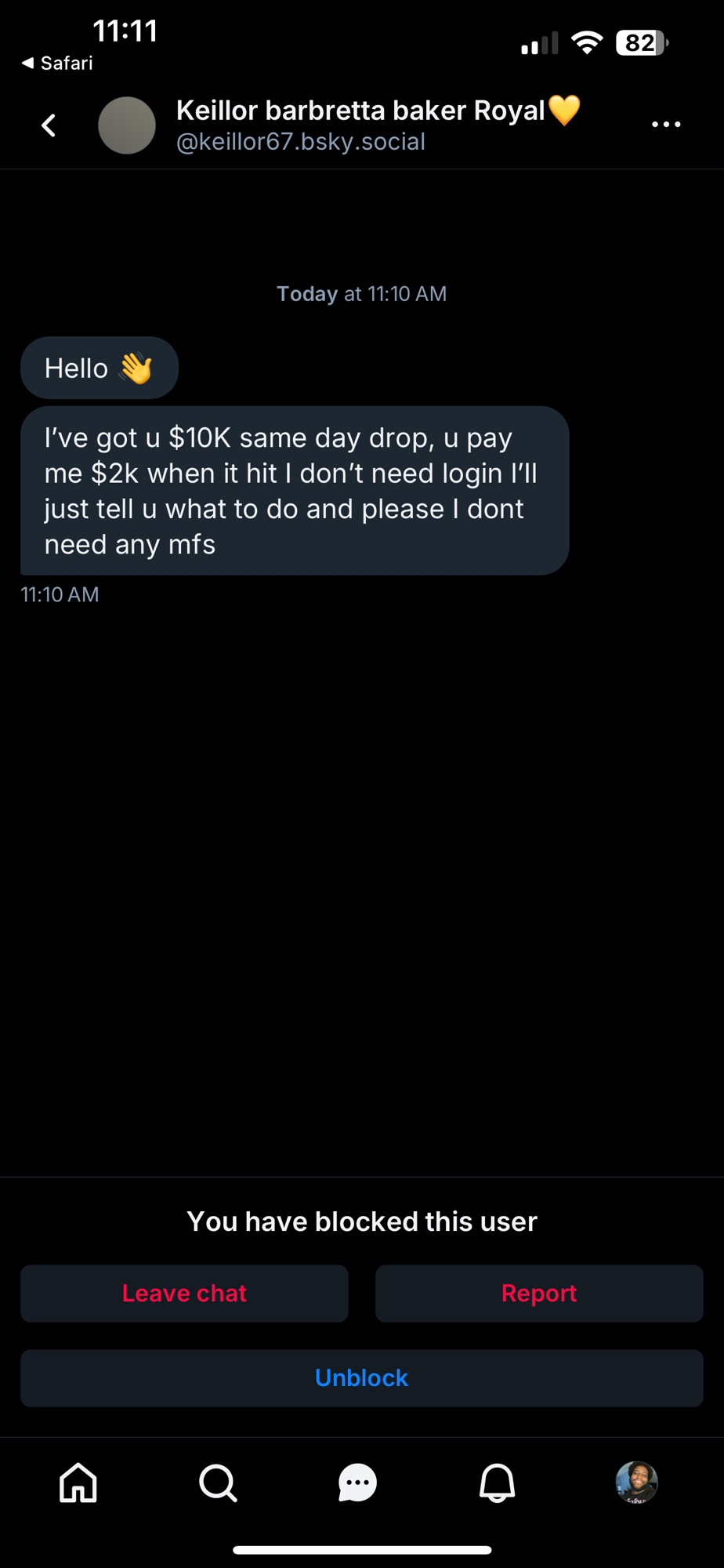
Task: Return to Safari via the status bar
Action: [x=57, y=63]
